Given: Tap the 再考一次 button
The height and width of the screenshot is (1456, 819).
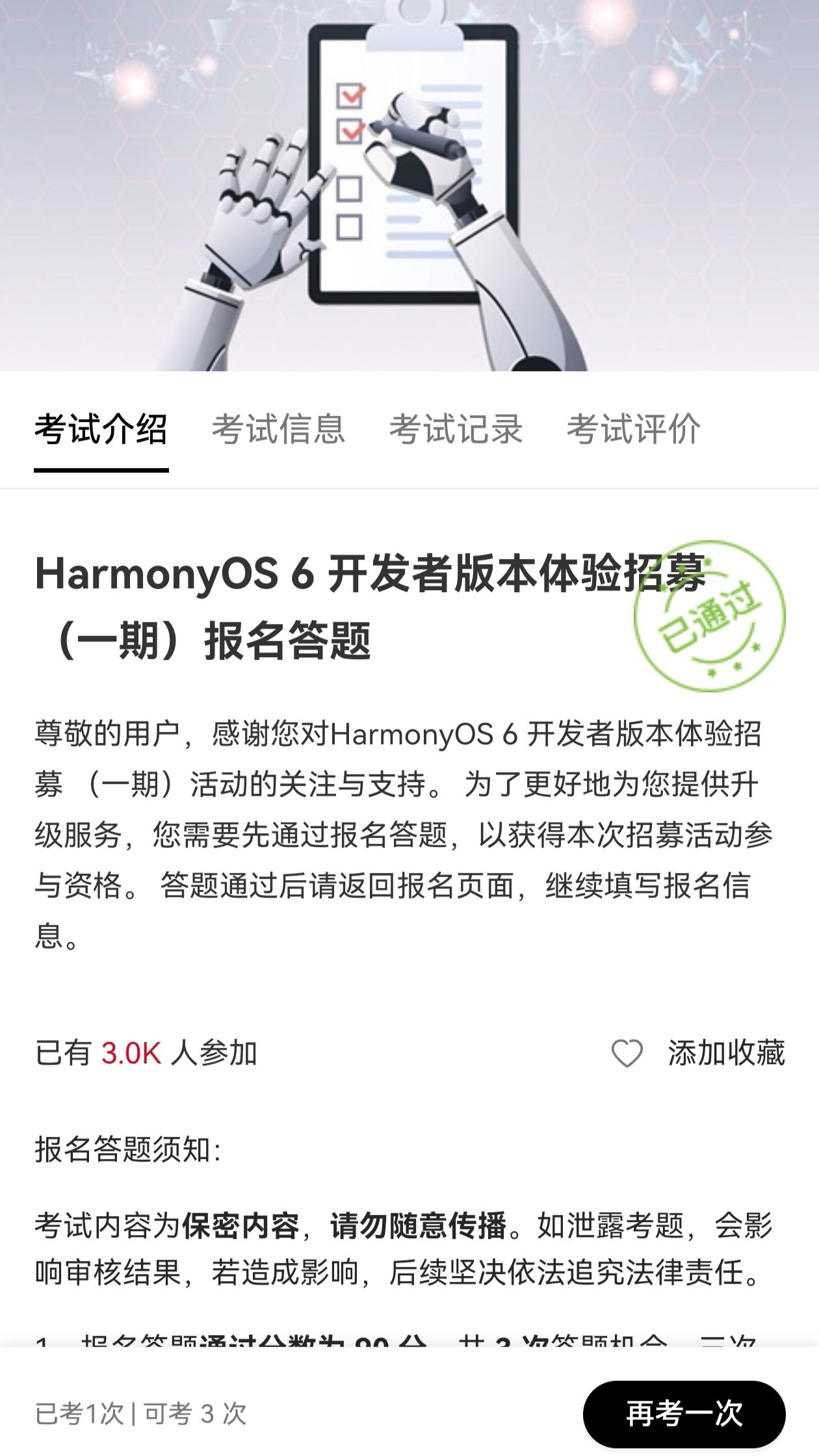Looking at the screenshot, I should [x=684, y=1413].
